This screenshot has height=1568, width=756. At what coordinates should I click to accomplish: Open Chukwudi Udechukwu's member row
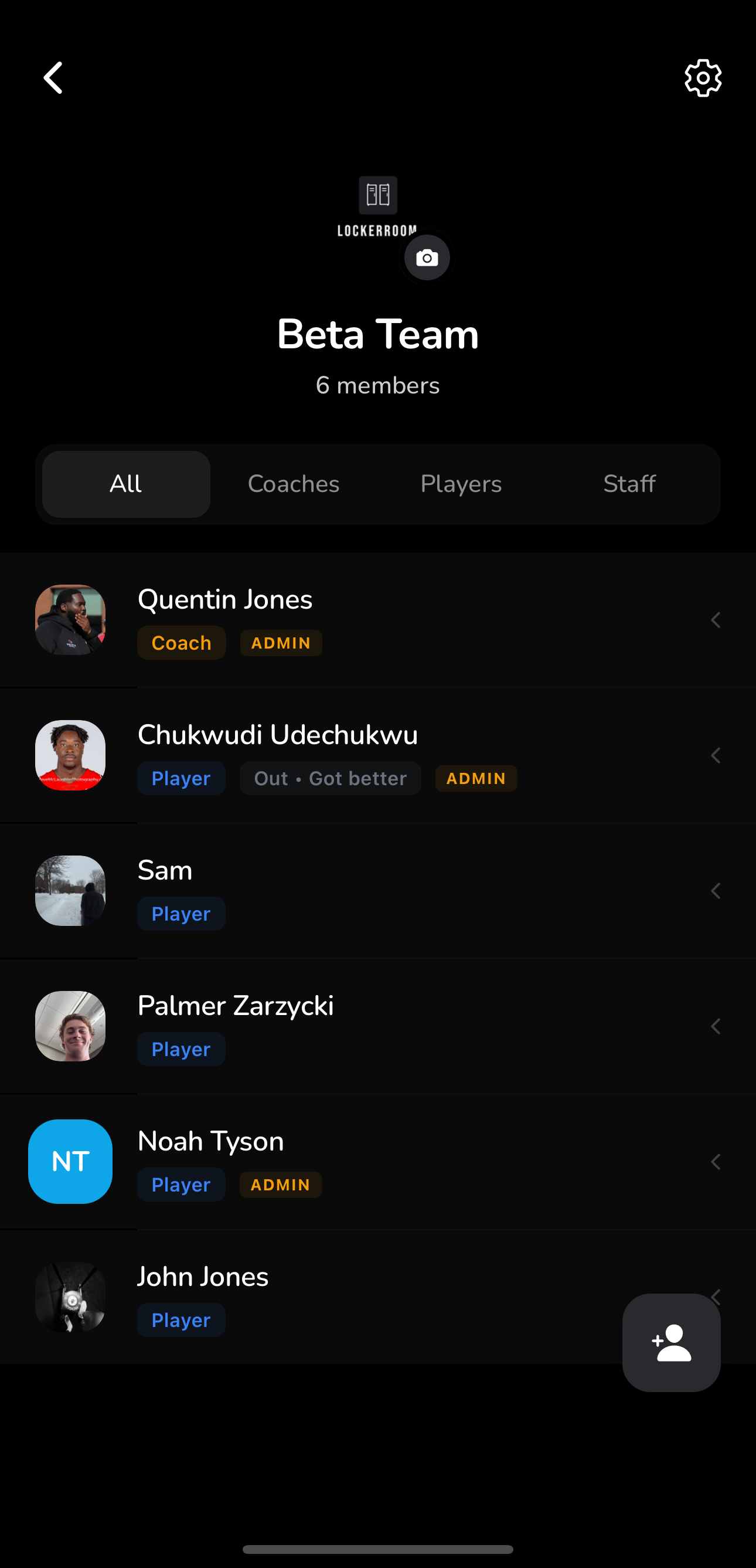[x=377, y=755]
